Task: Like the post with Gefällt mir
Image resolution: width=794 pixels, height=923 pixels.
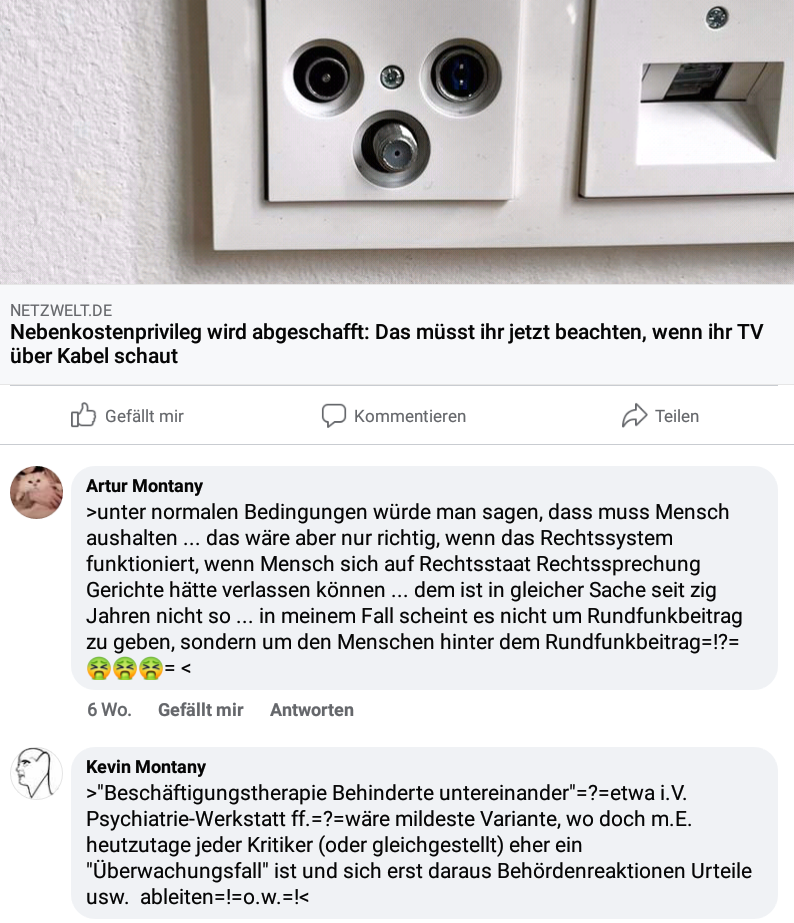Action: point(127,416)
